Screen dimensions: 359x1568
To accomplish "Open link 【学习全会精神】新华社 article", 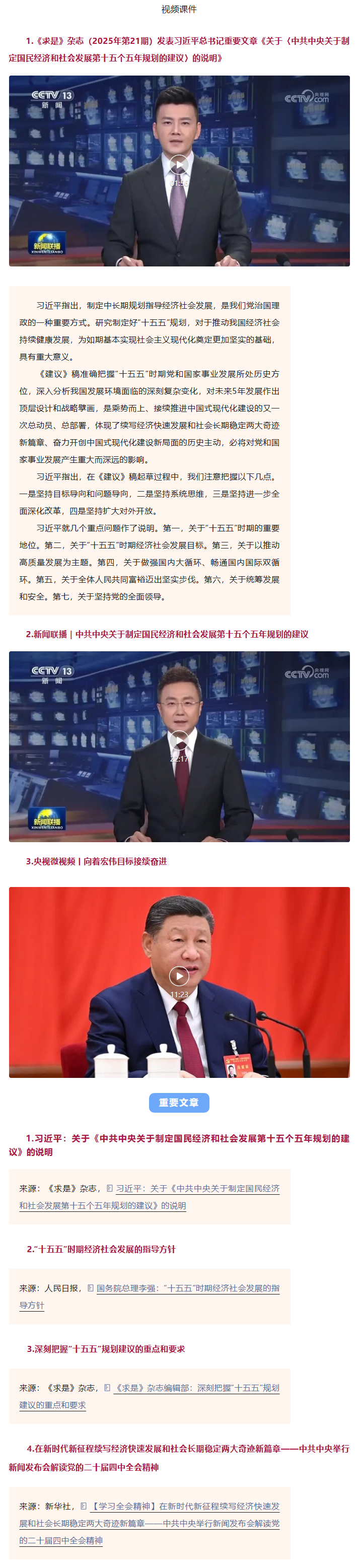I will pyautogui.click(x=186, y=1506).
